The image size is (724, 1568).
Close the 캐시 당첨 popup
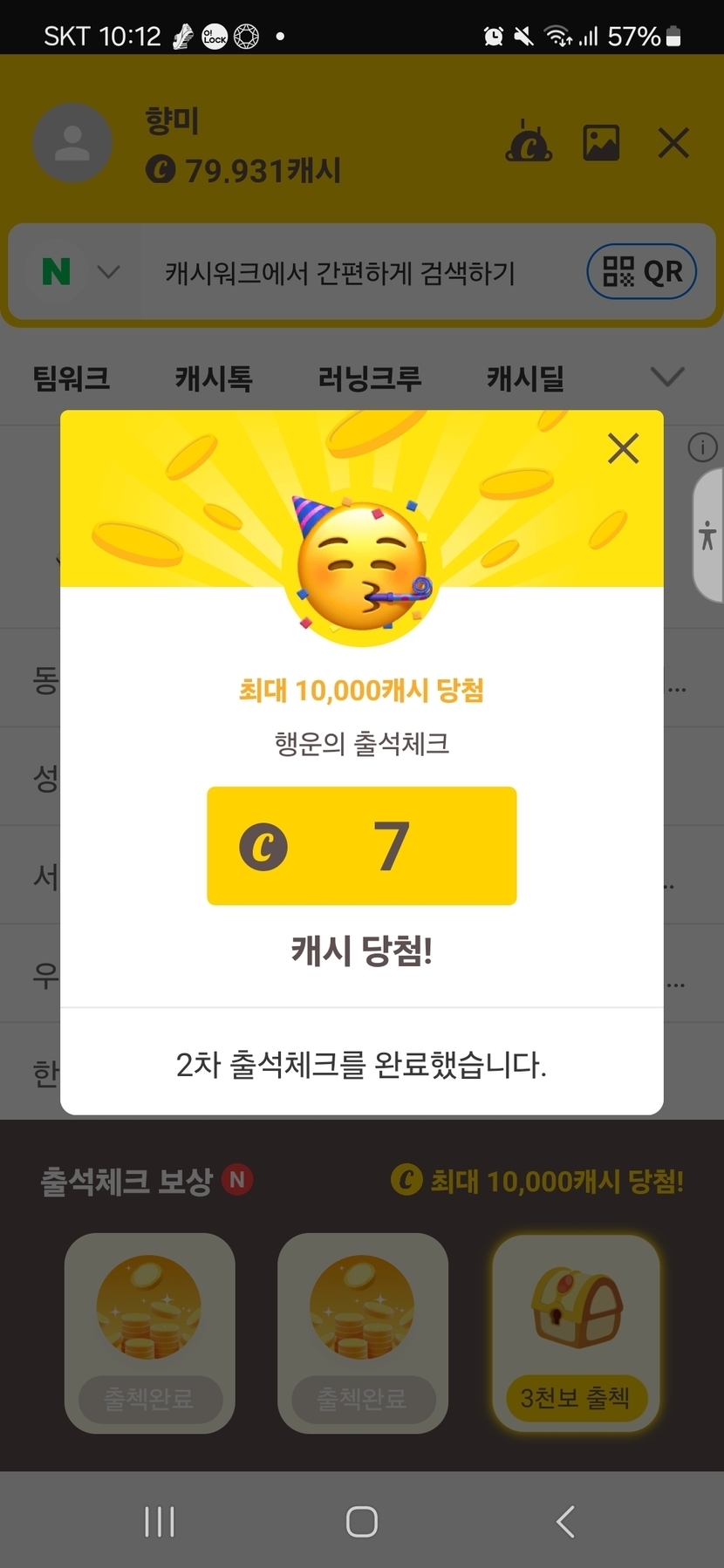pos(623,449)
